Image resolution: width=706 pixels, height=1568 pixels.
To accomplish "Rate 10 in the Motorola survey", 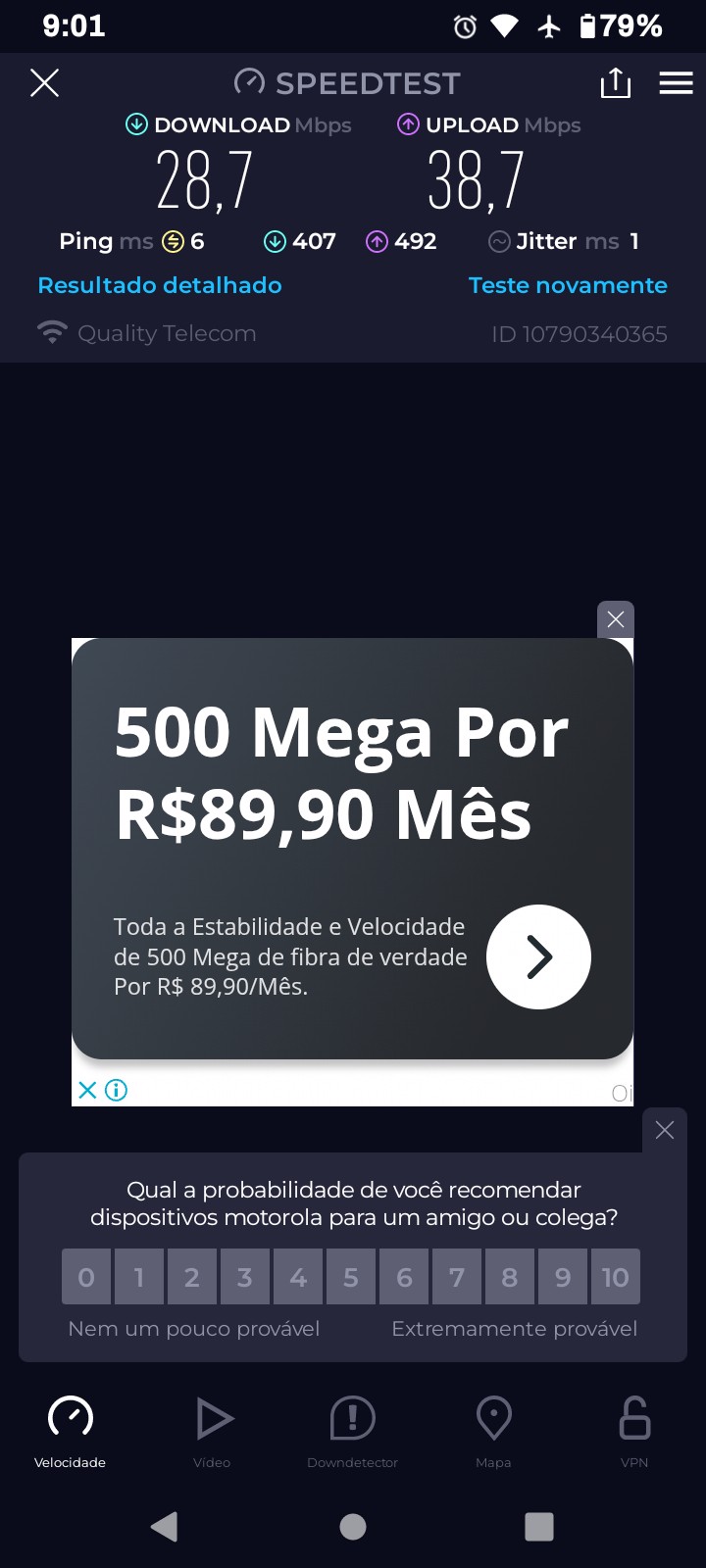I will click(616, 1276).
